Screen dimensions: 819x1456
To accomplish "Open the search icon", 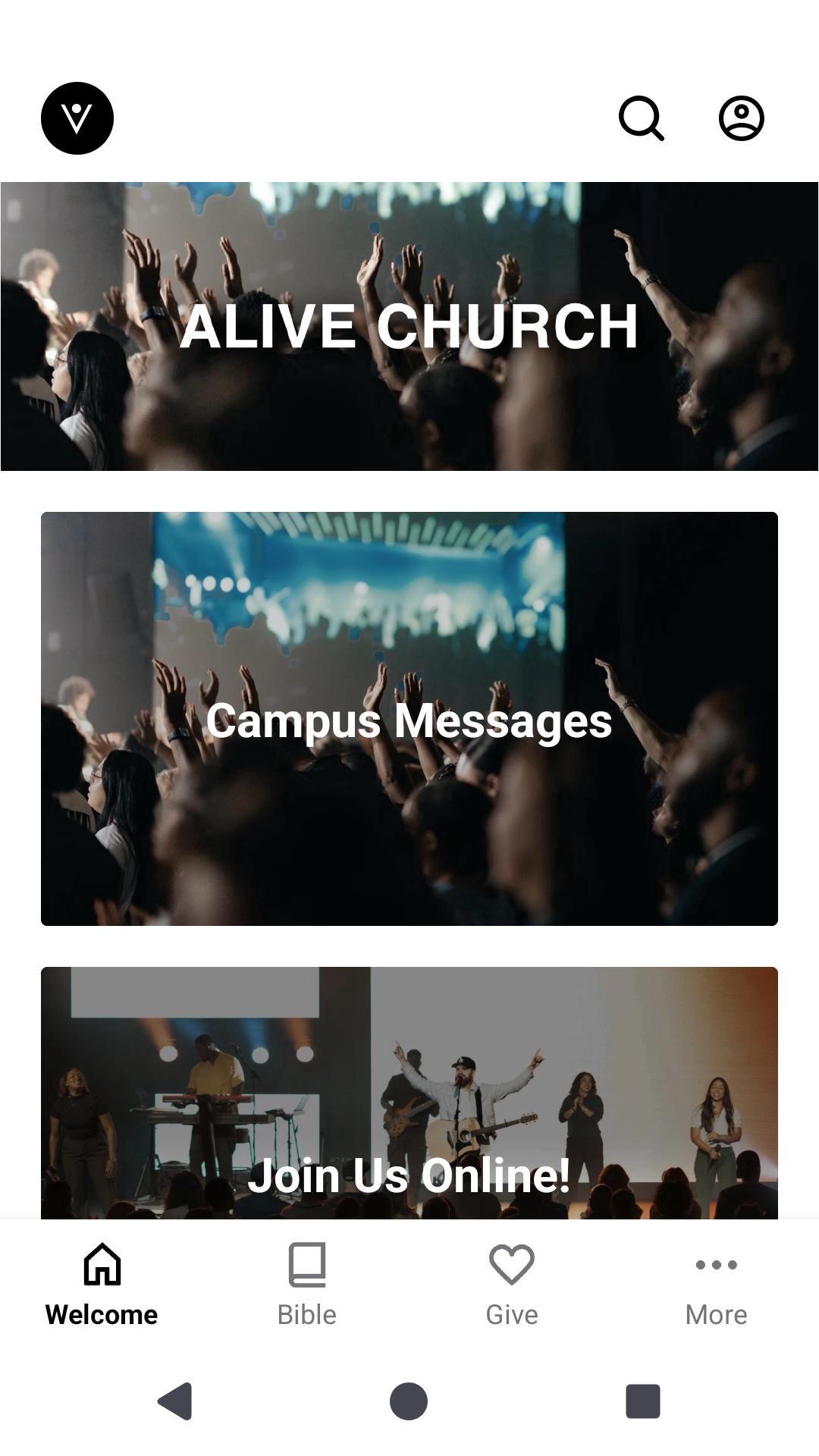I will click(641, 118).
